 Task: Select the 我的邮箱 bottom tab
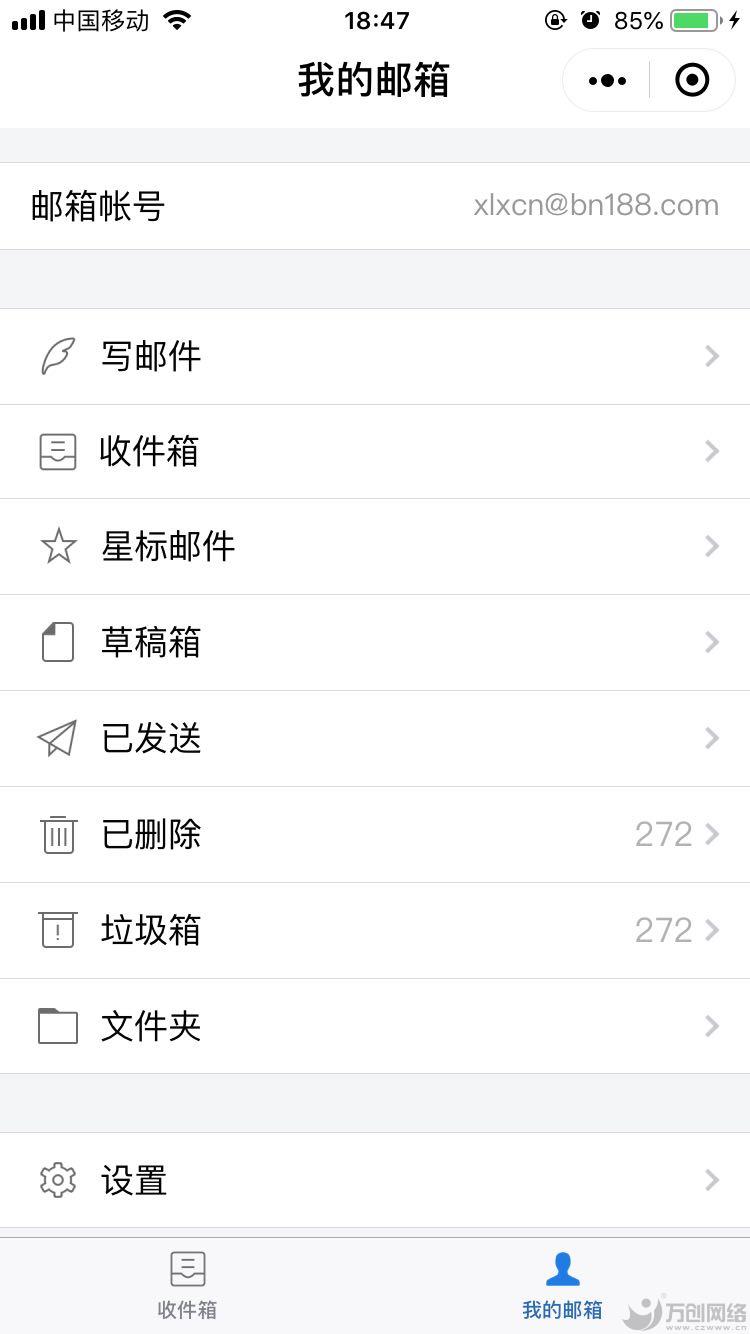562,1286
